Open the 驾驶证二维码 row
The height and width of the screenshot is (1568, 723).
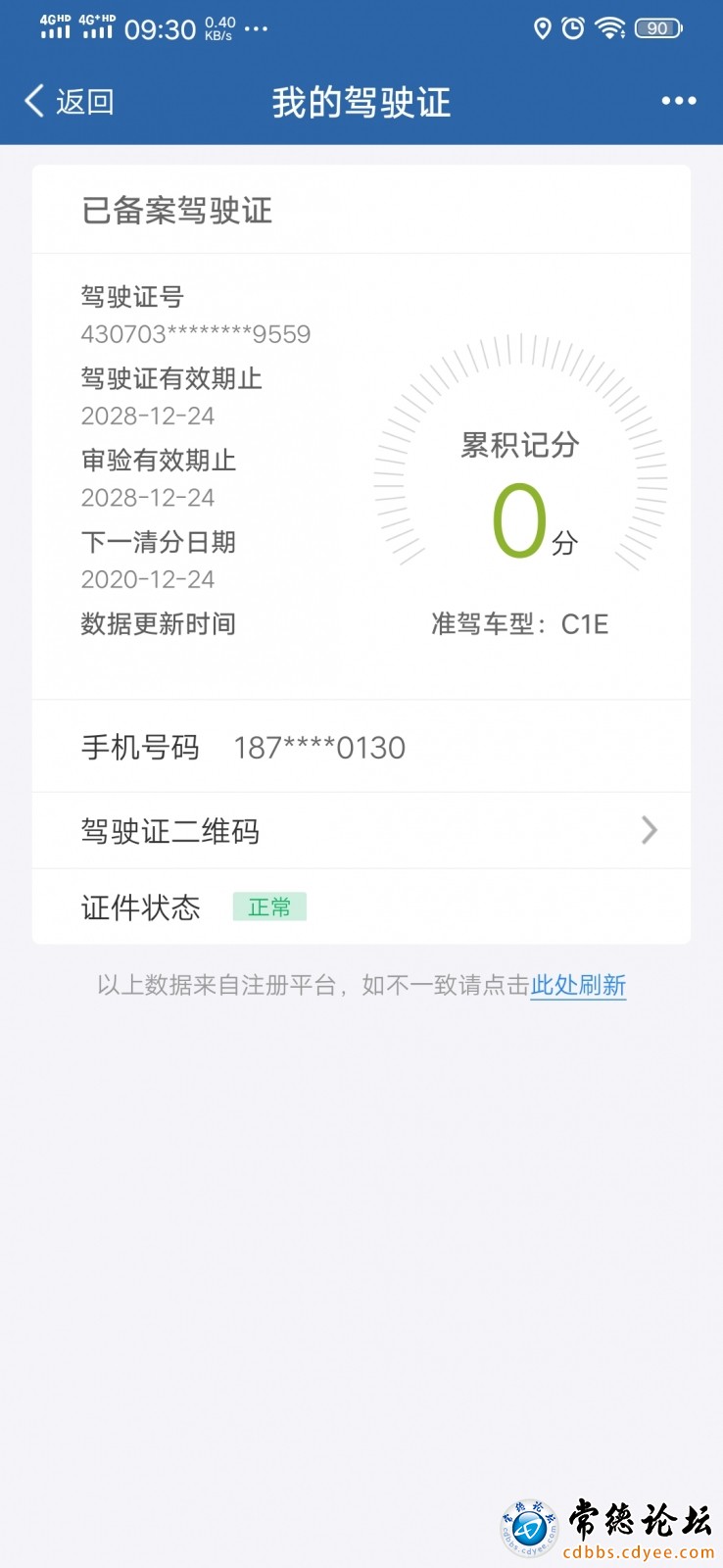click(361, 831)
